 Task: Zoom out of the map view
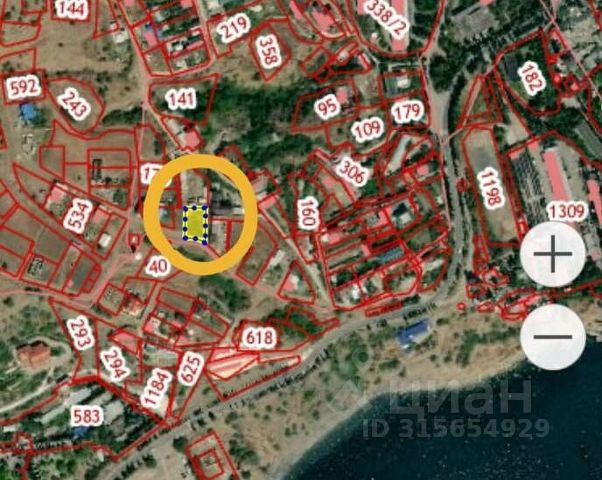552,336
